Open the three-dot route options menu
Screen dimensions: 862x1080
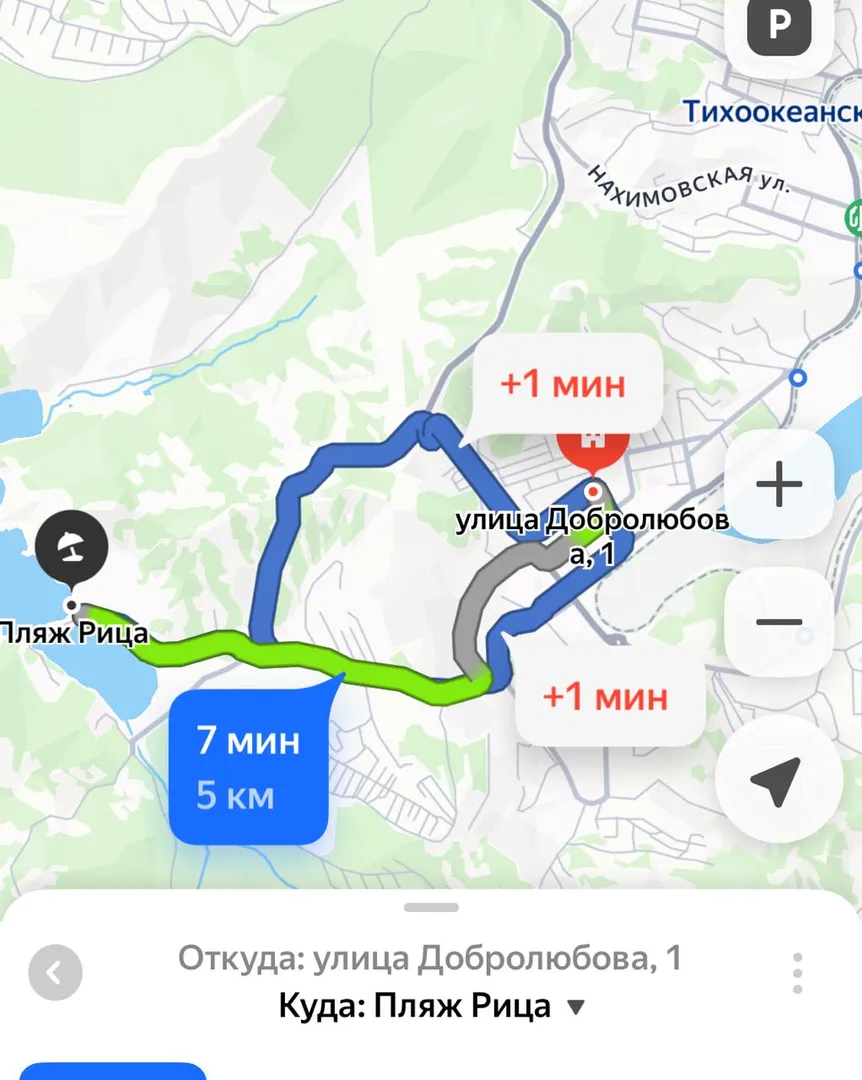[x=797, y=972]
